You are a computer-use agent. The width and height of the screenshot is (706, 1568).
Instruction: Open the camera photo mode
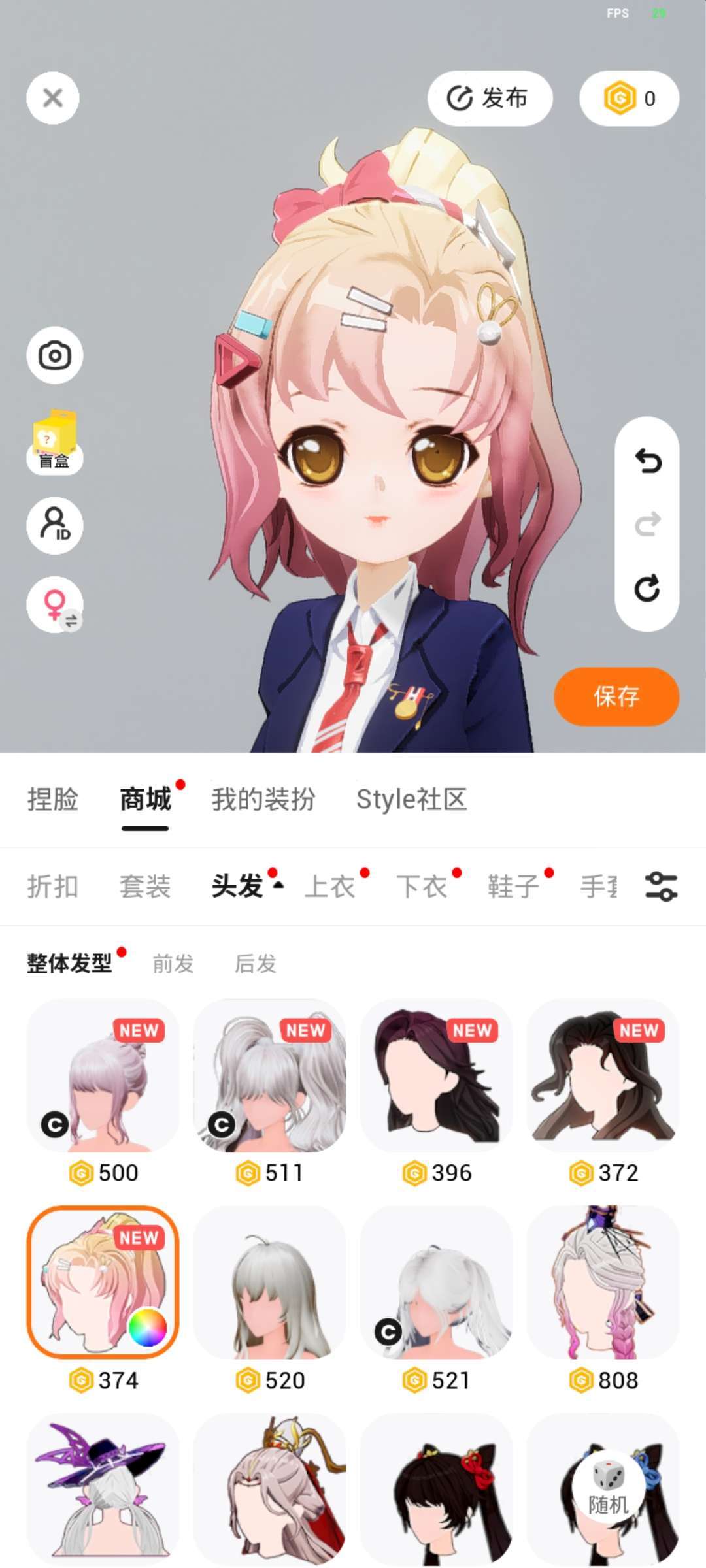click(55, 355)
